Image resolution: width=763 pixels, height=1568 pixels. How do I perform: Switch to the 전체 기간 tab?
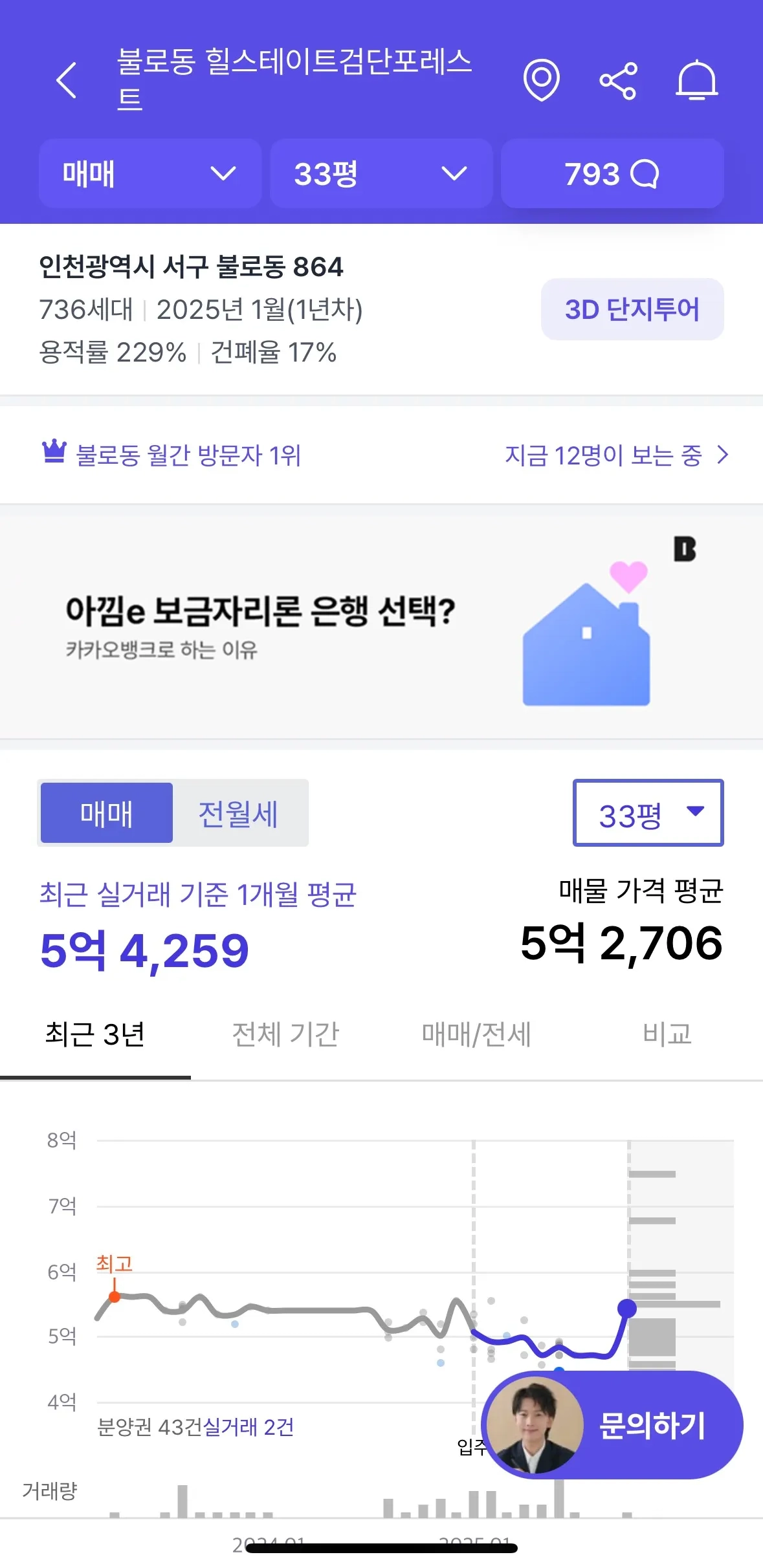point(285,1034)
